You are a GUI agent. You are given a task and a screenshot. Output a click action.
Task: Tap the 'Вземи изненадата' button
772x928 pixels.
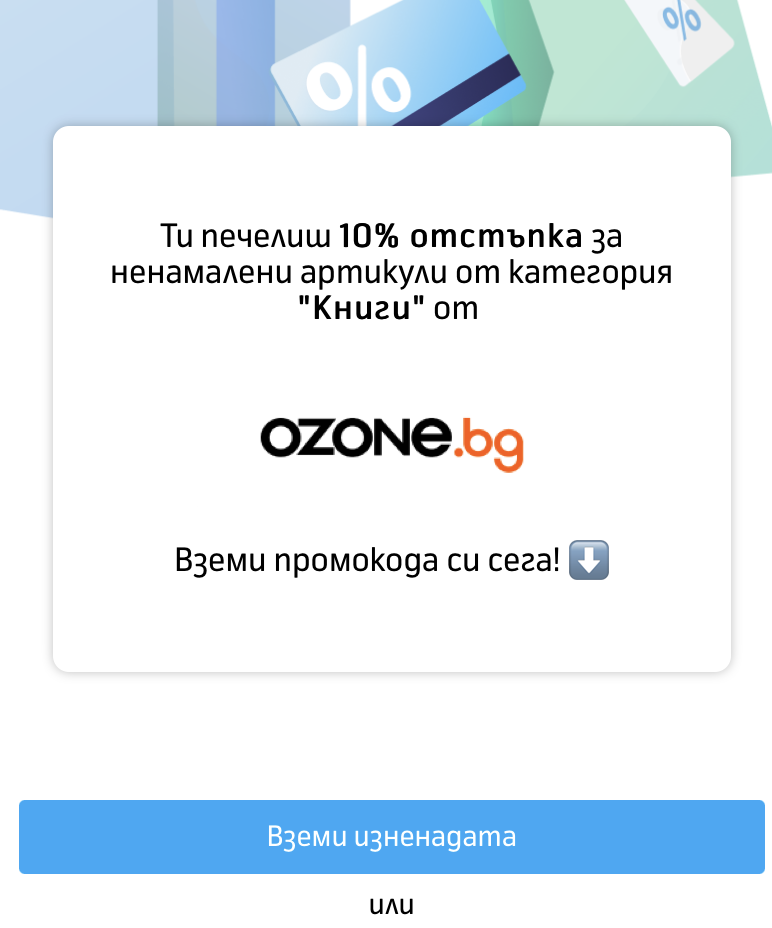391,836
